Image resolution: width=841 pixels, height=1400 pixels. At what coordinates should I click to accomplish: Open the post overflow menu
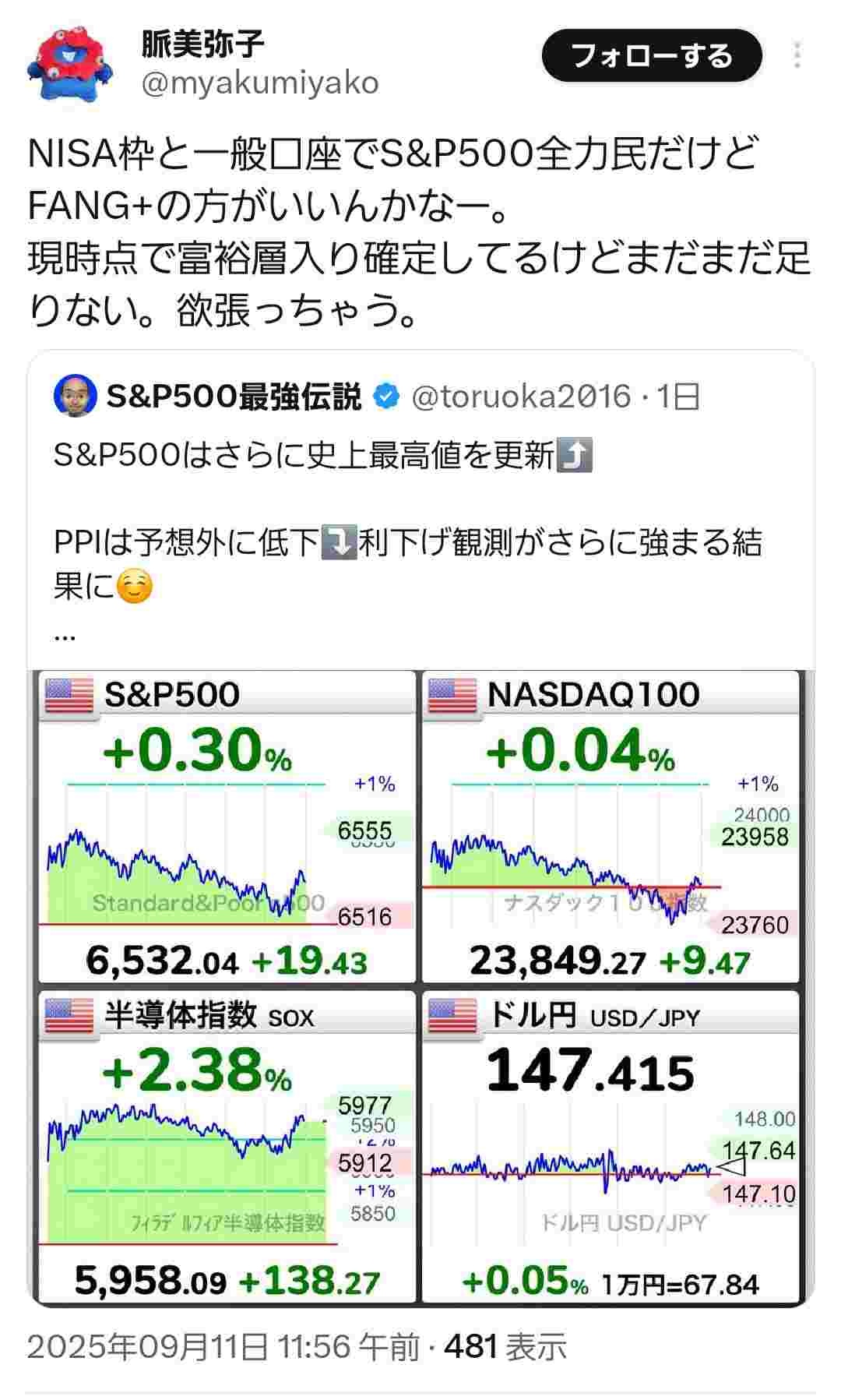click(797, 56)
